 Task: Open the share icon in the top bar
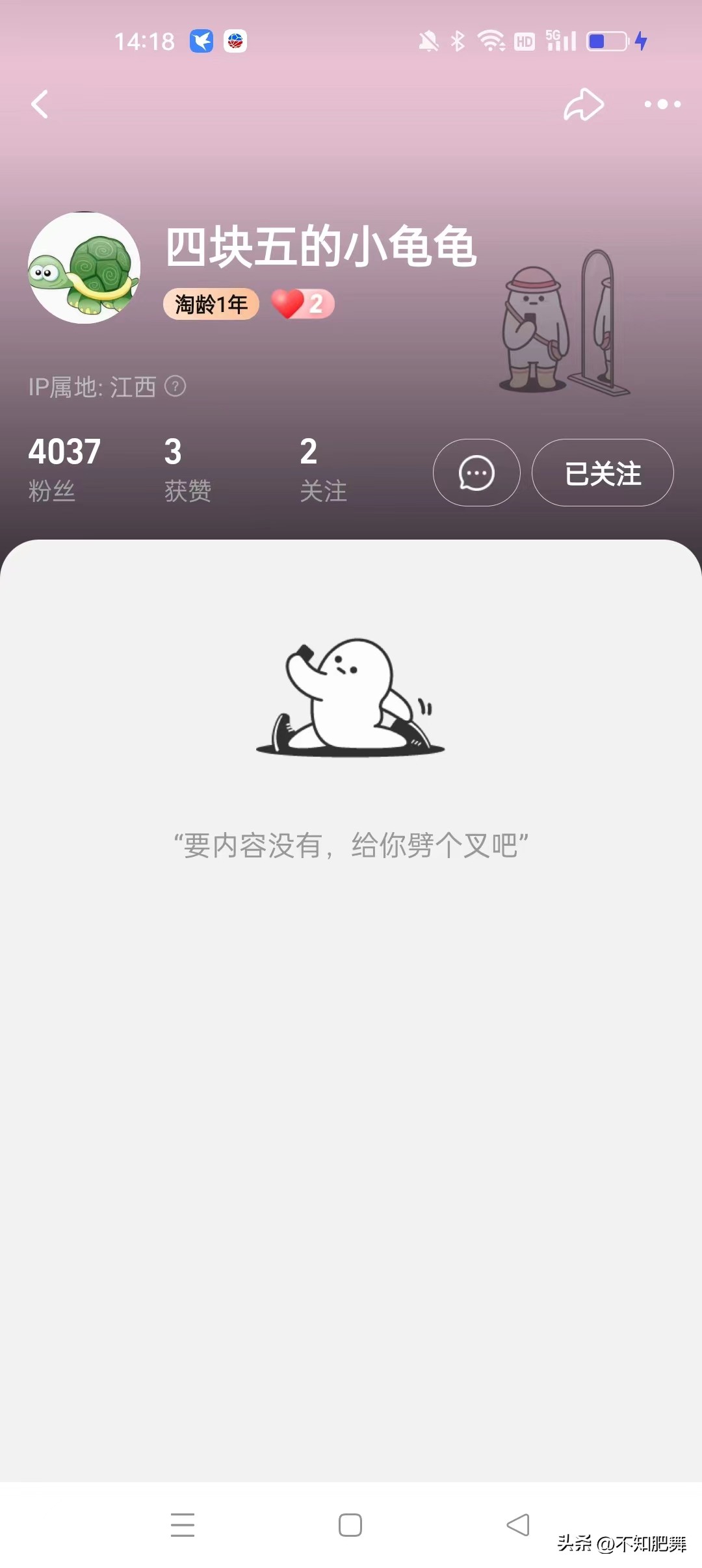click(584, 104)
